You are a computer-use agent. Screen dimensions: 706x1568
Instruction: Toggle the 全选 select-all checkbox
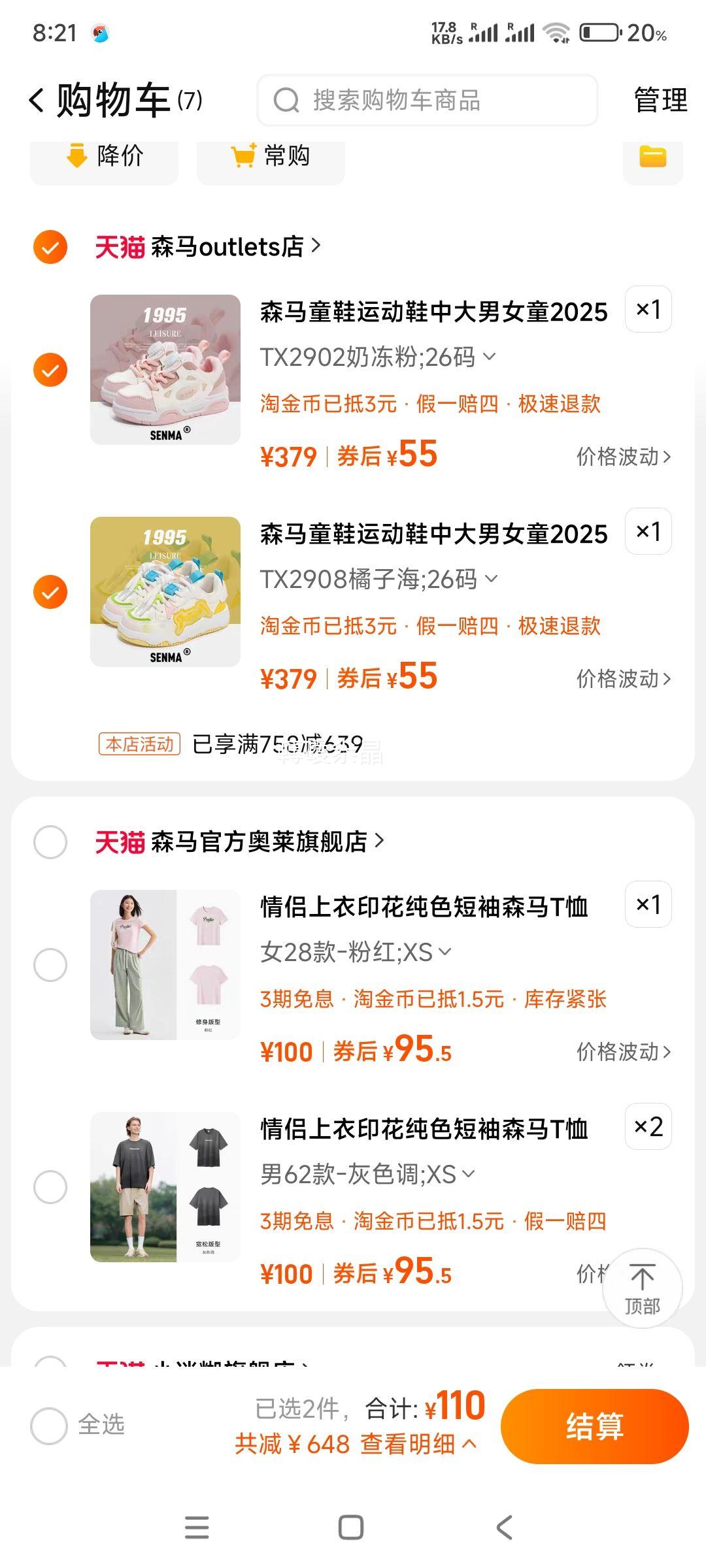pos(50,1425)
